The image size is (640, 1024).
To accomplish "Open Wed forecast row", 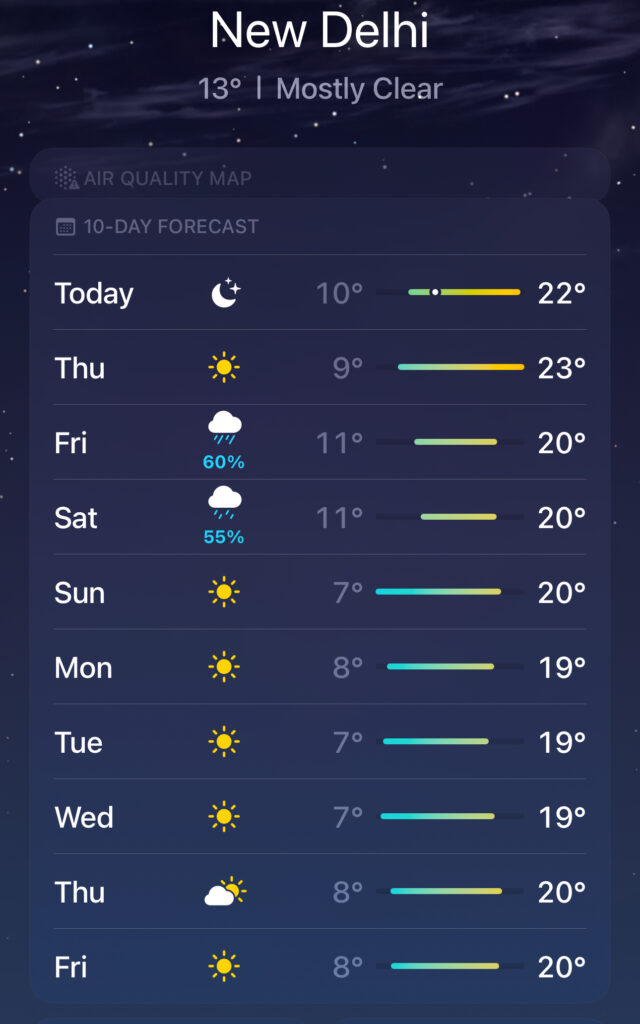I will (320, 817).
